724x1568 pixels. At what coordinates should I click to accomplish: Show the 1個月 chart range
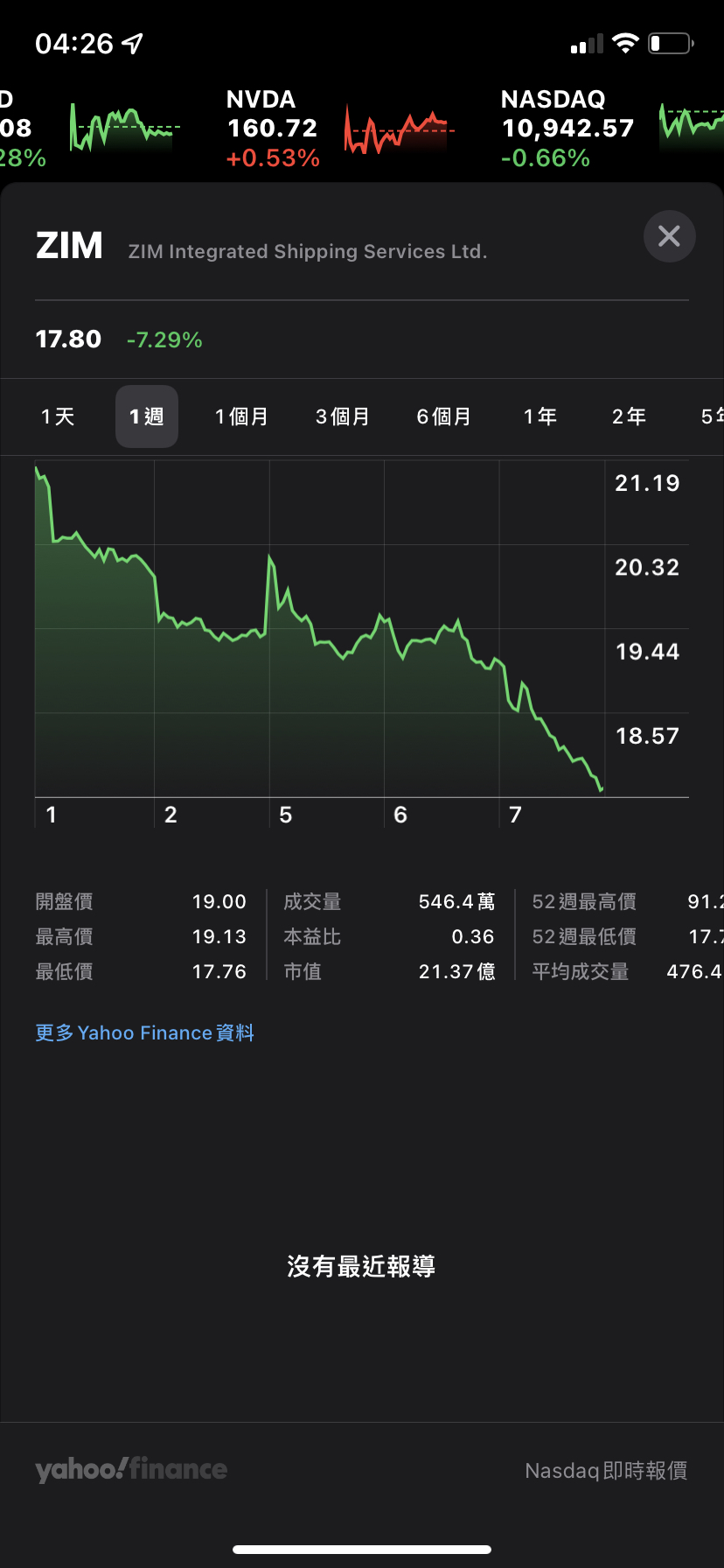241,416
